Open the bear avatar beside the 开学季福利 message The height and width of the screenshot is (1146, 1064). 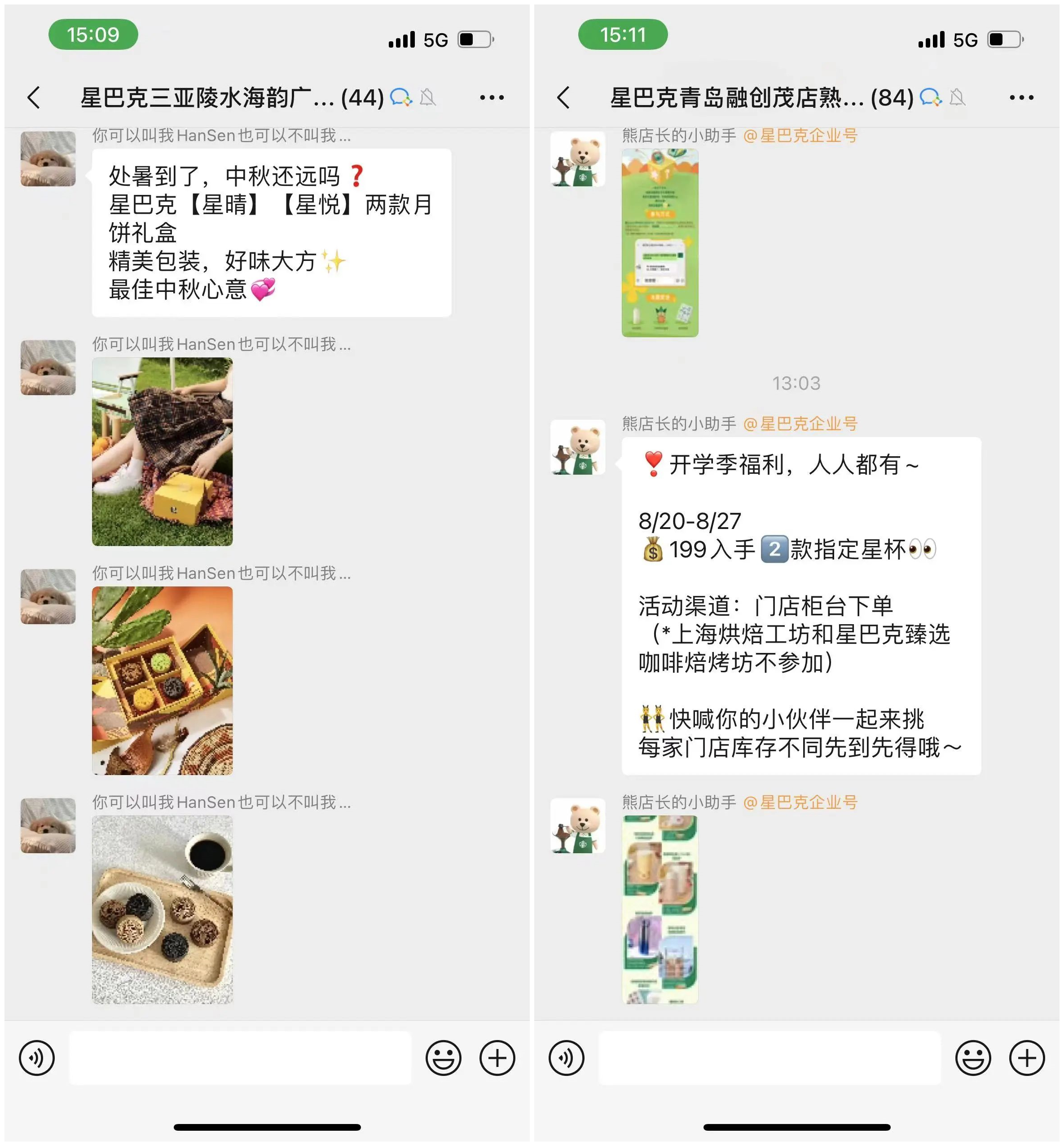coord(577,447)
